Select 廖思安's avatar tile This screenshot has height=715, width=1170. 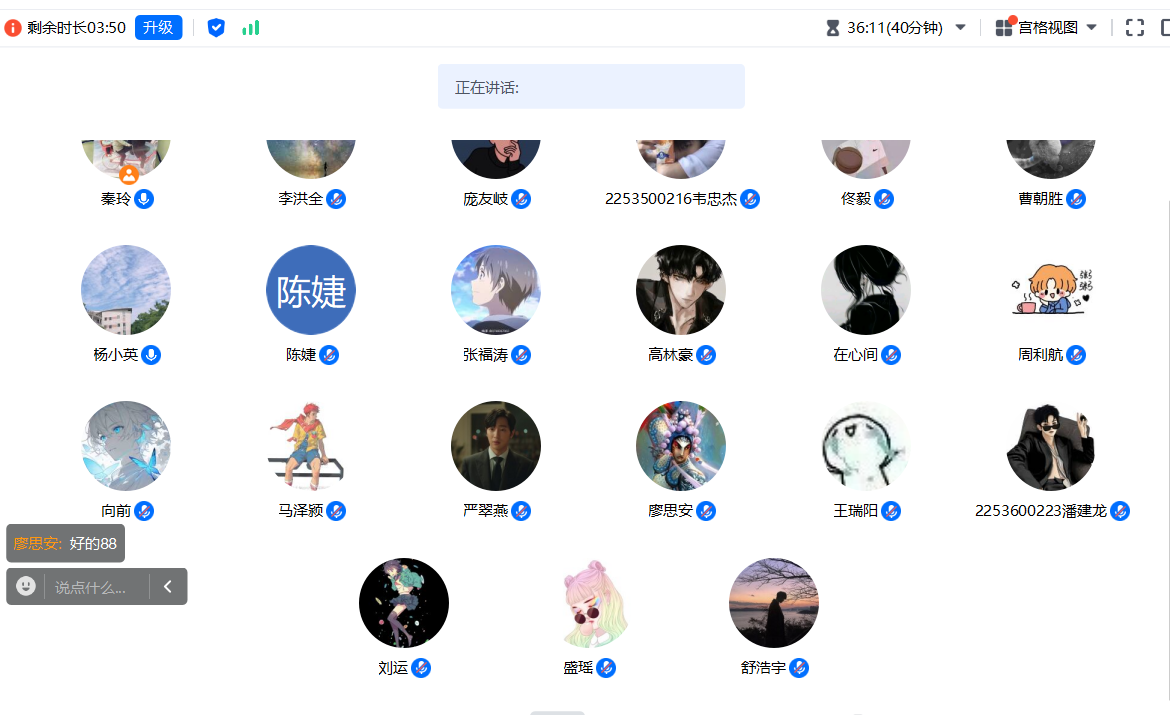pyautogui.click(x=681, y=446)
